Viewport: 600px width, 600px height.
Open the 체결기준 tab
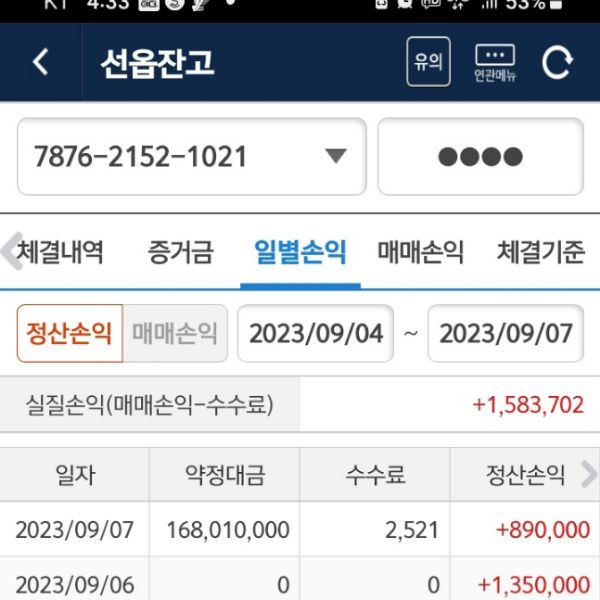pyautogui.click(x=540, y=252)
